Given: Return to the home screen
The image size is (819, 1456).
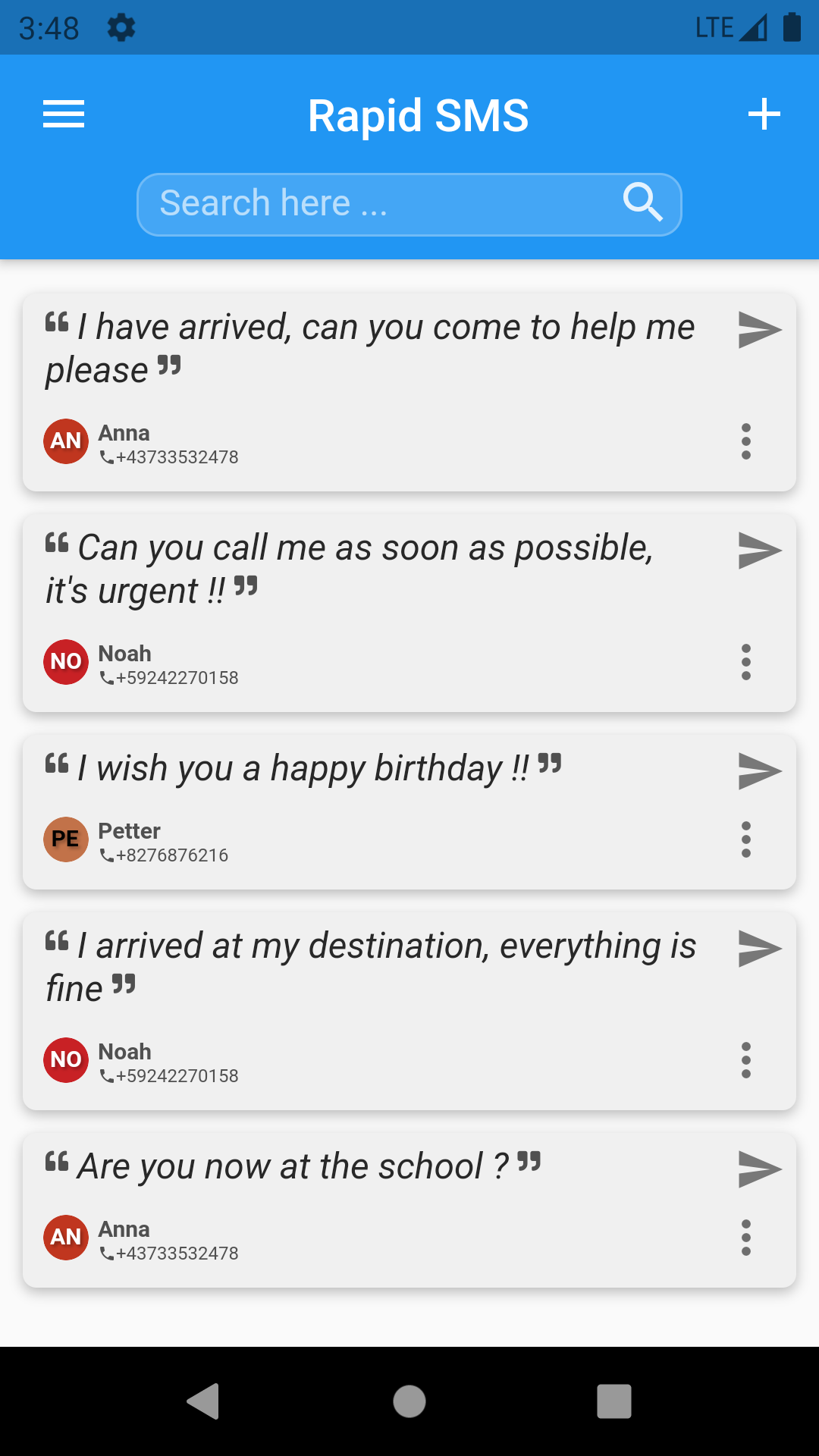Looking at the screenshot, I should click(409, 1401).
